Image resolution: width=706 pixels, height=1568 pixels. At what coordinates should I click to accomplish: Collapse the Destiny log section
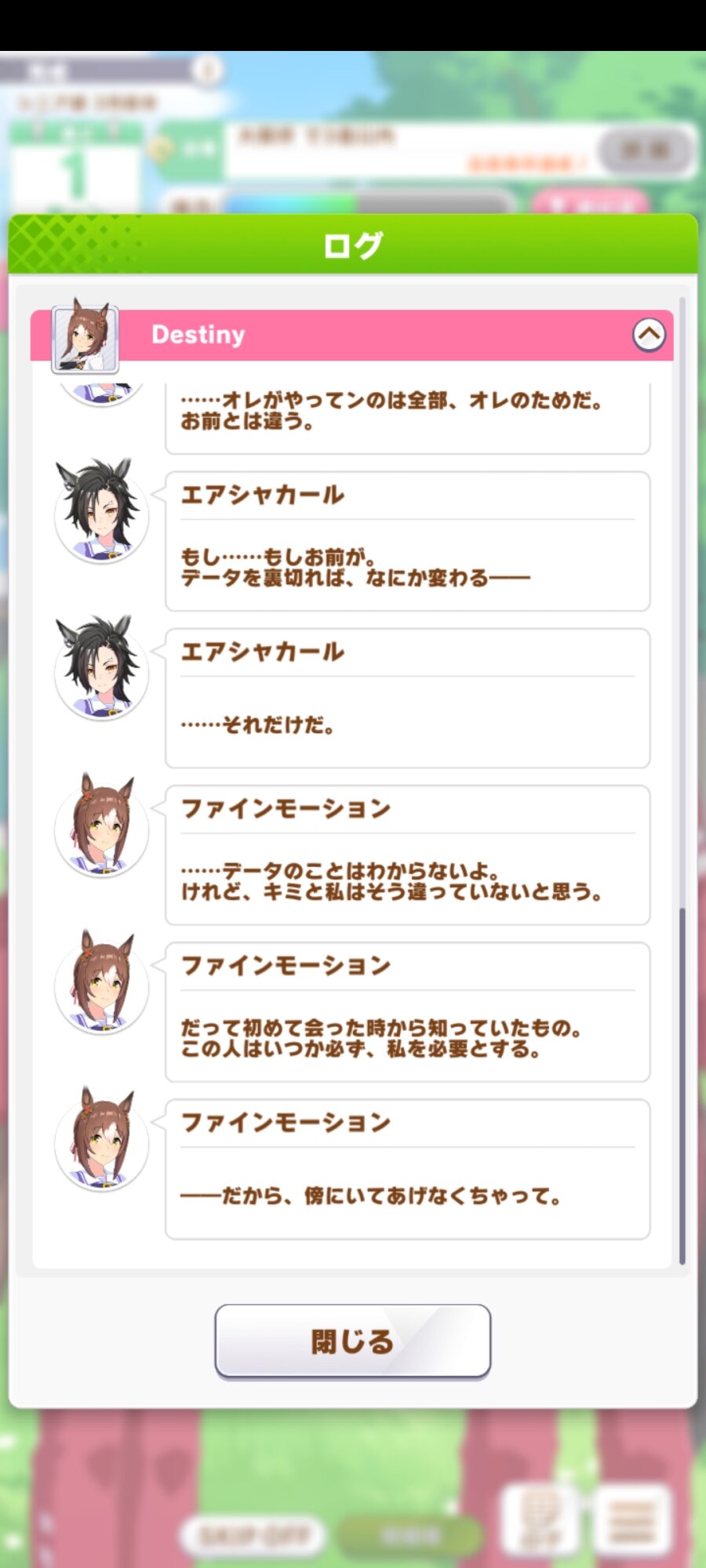(x=649, y=336)
